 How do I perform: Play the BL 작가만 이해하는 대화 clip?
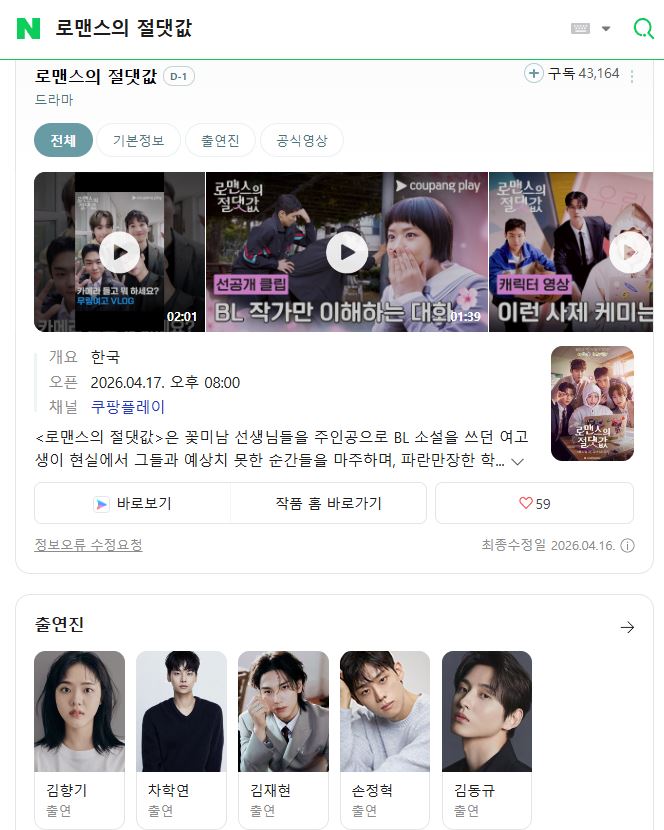347,252
